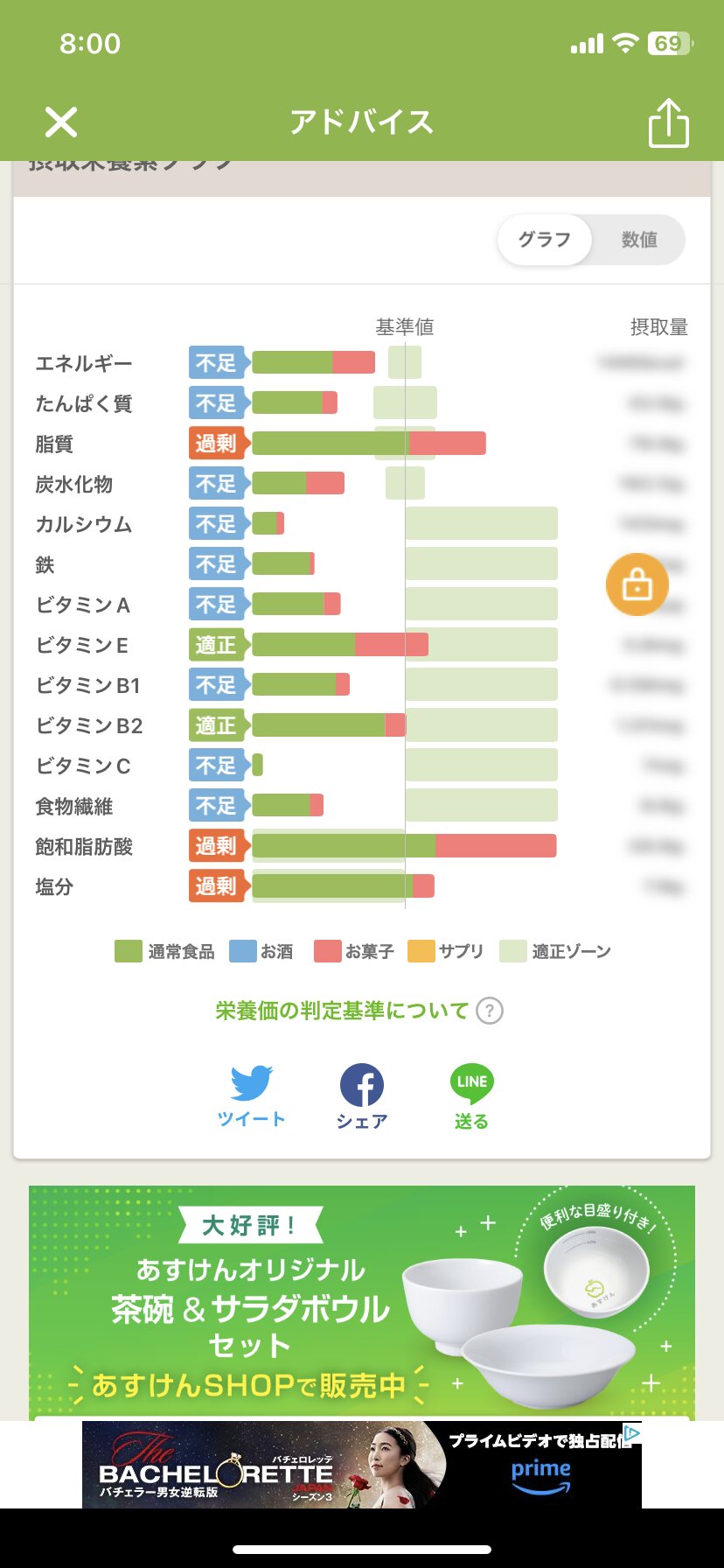This screenshot has height=1568, width=724.
Task: Open the share icon in the header
Action: [668, 123]
